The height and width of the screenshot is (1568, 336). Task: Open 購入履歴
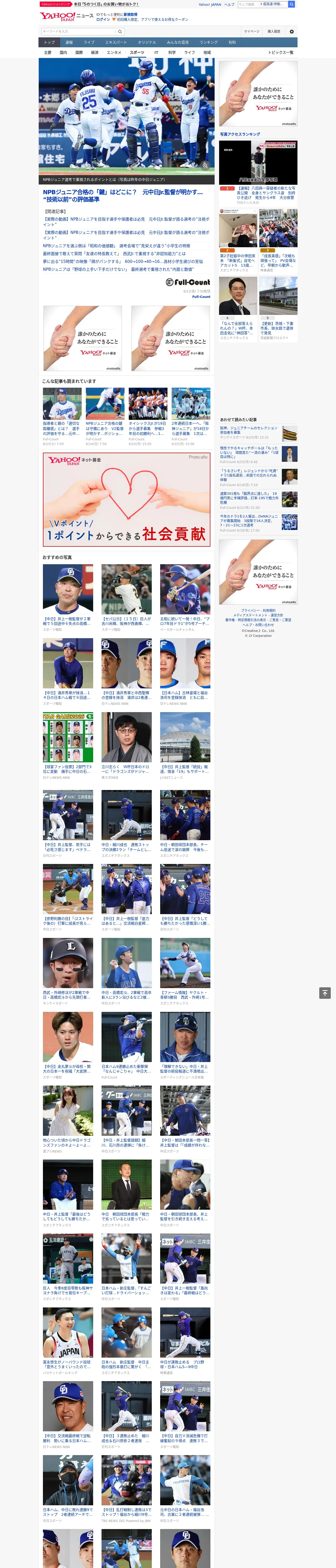(x=274, y=32)
